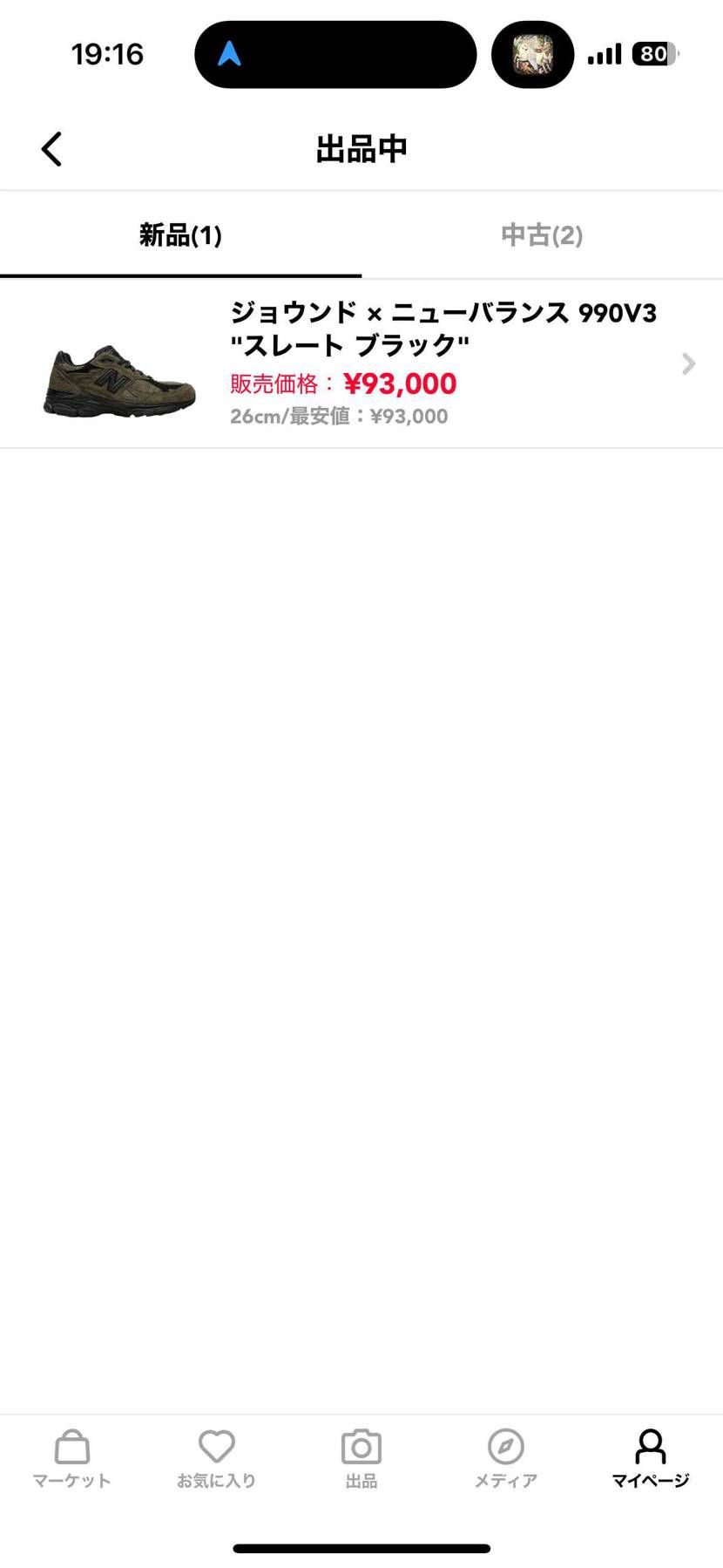The height and width of the screenshot is (1568, 723).
Task: Tap the 出品 camera tab
Action: [x=361, y=1458]
